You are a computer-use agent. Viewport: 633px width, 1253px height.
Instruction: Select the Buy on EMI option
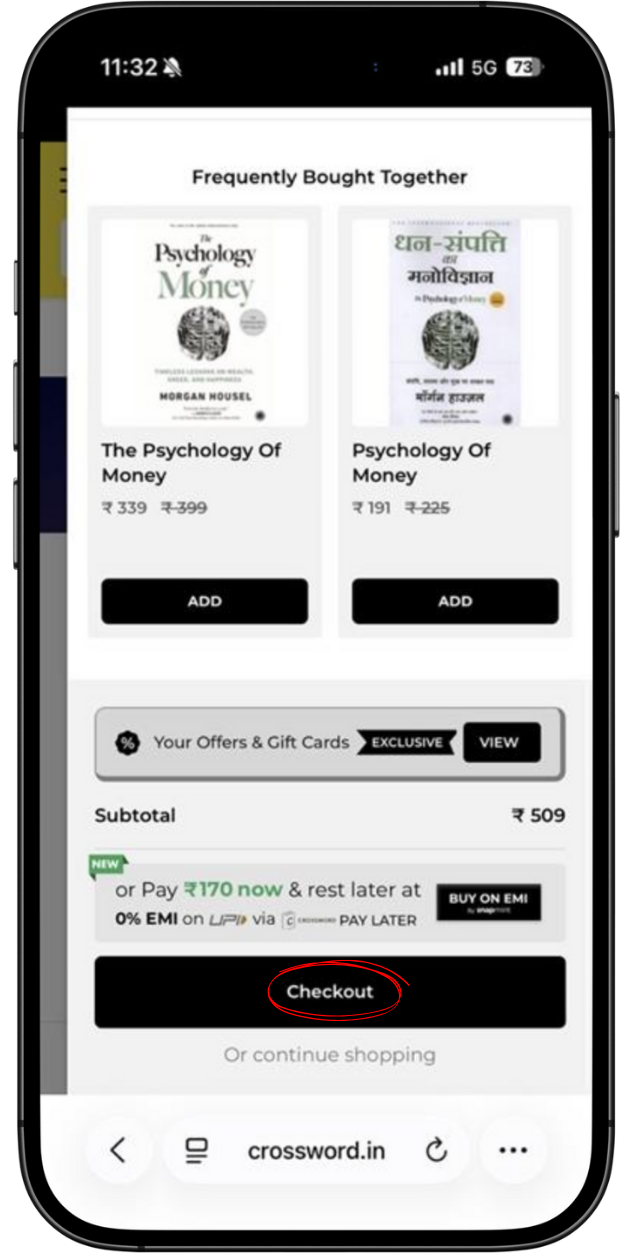[488, 902]
